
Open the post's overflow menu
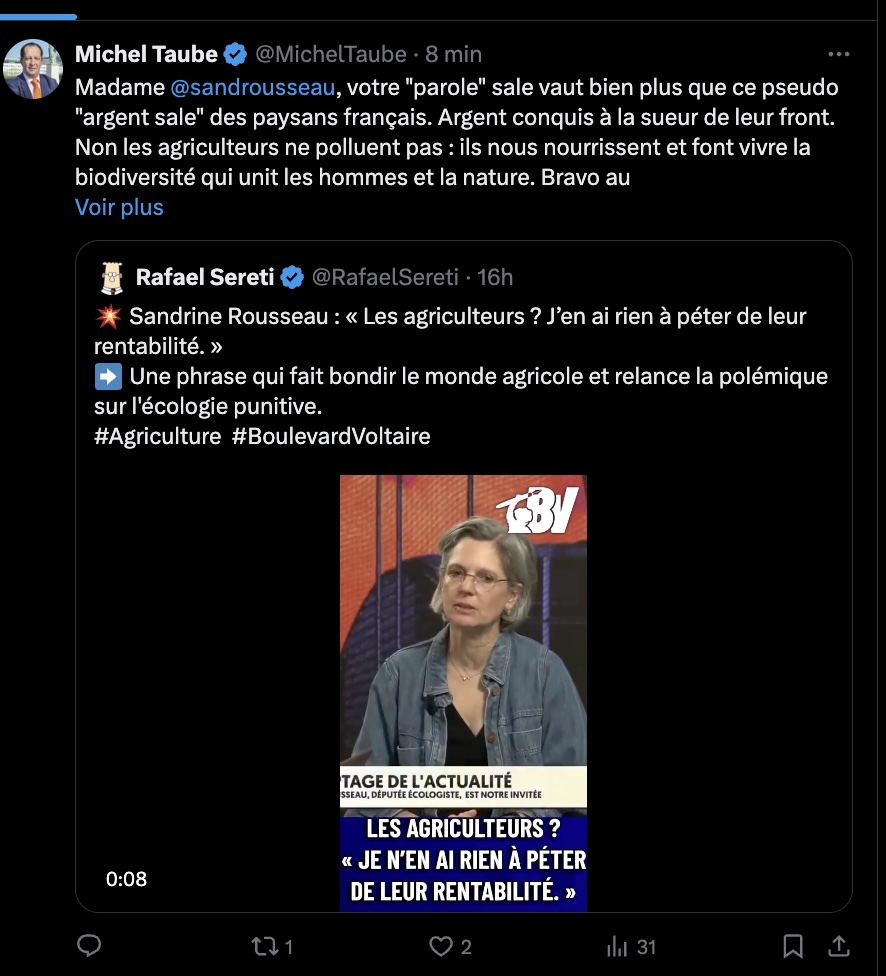click(x=838, y=54)
